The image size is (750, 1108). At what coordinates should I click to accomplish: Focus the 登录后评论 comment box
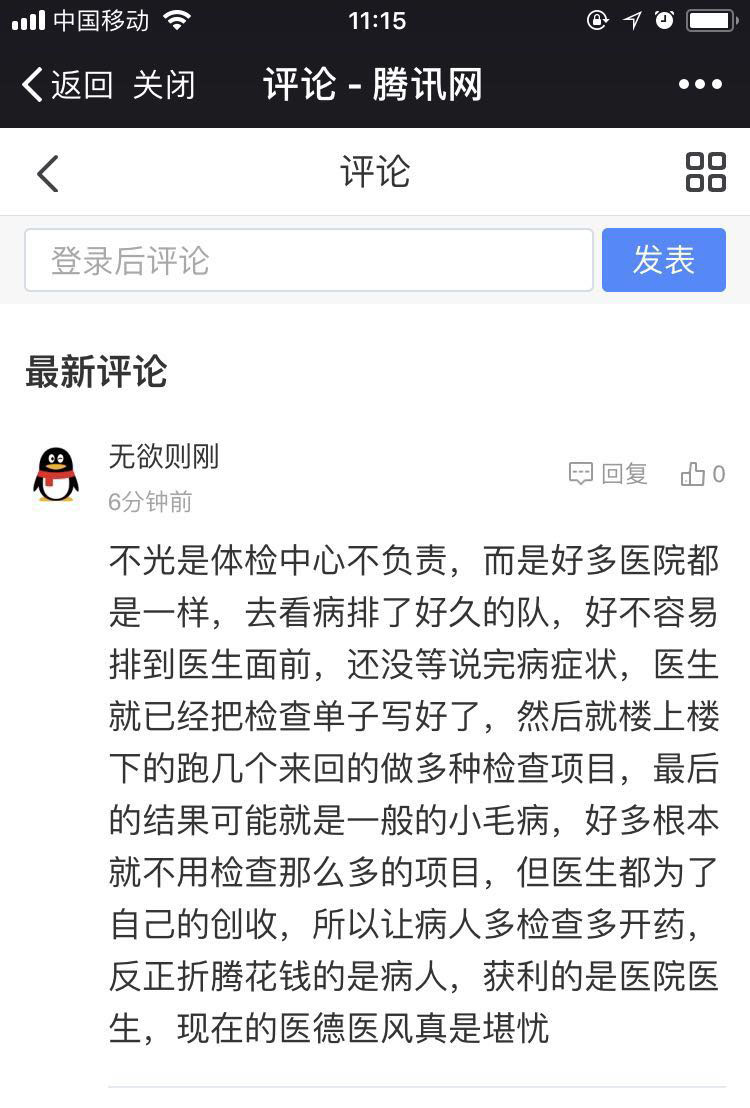[x=309, y=261]
